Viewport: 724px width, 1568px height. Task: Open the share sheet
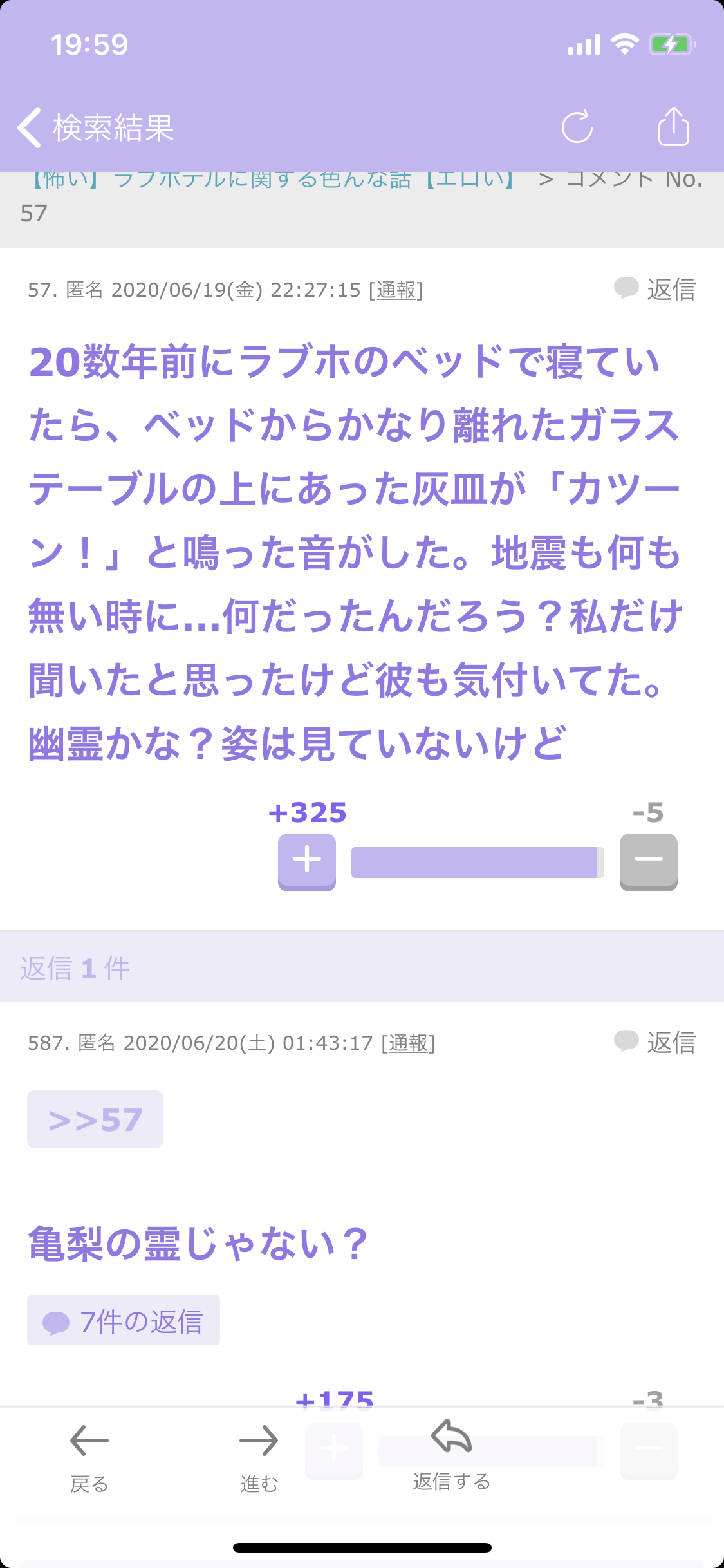[674, 127]
